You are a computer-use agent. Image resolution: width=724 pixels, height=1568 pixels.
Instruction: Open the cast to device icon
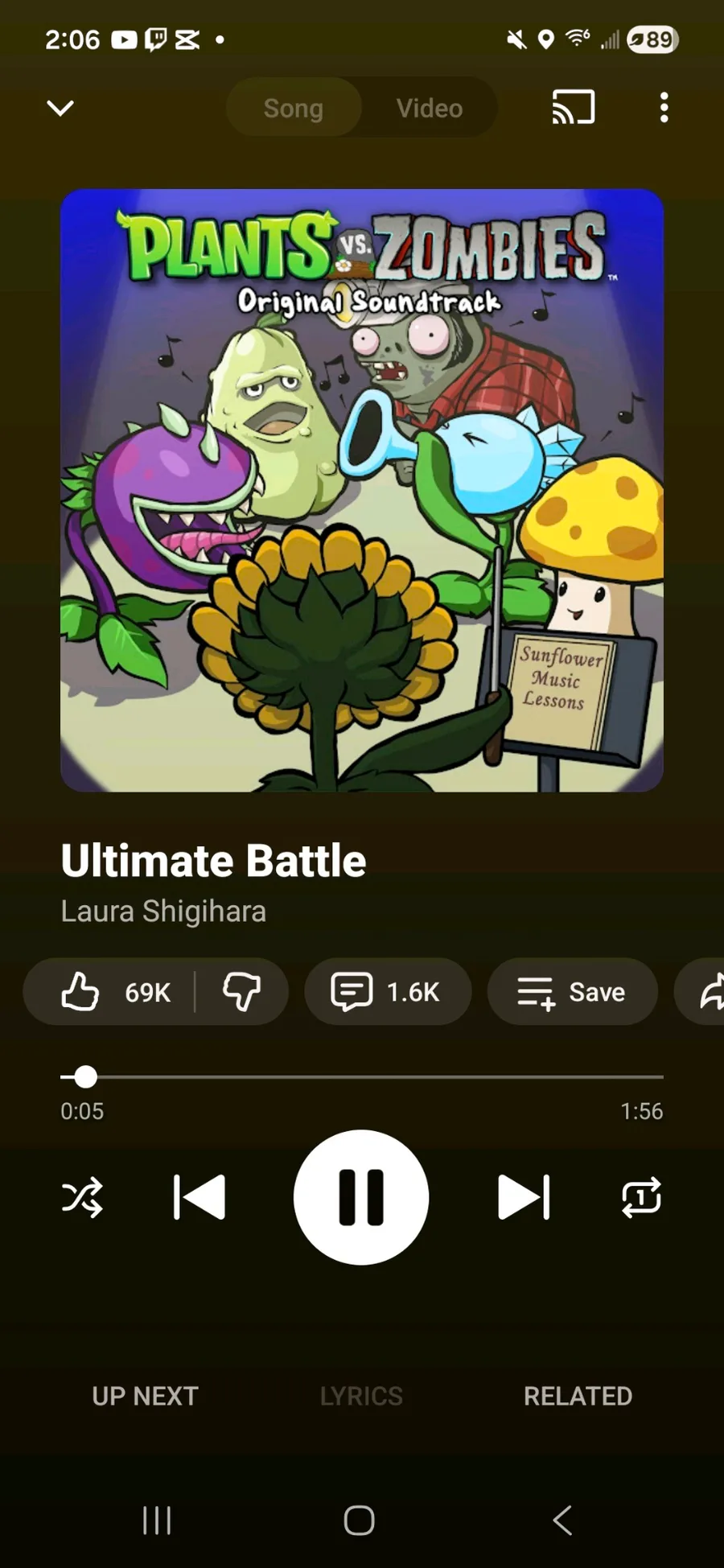(574, 107)
